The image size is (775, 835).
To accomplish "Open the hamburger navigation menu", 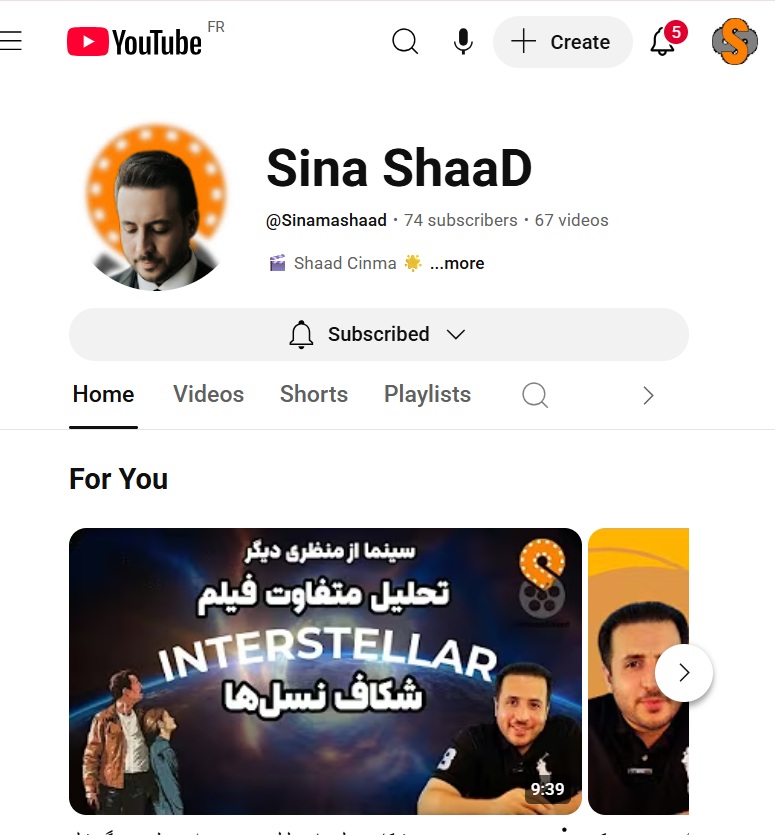I will (x=11, y=40).
